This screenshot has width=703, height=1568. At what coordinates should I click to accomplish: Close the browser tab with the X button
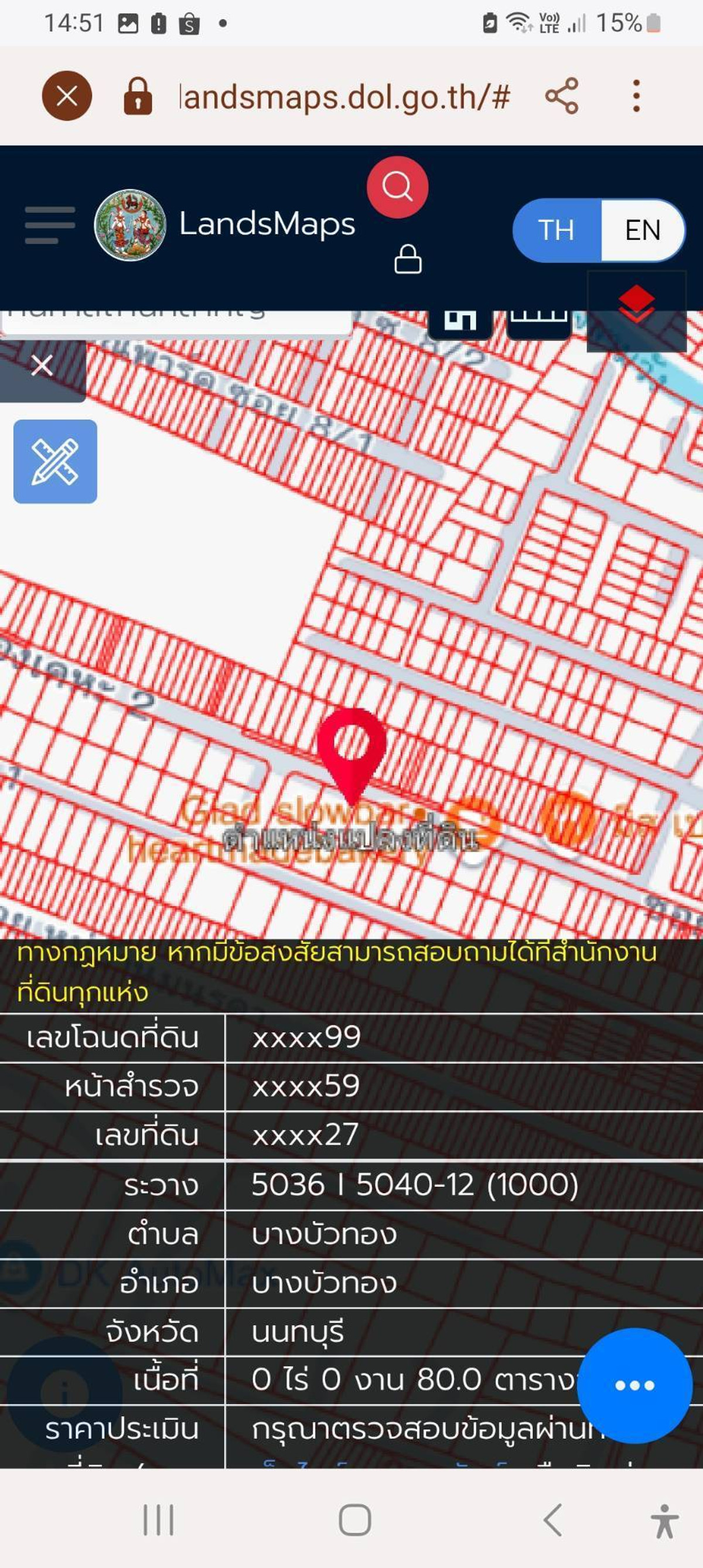pos(67,96)
